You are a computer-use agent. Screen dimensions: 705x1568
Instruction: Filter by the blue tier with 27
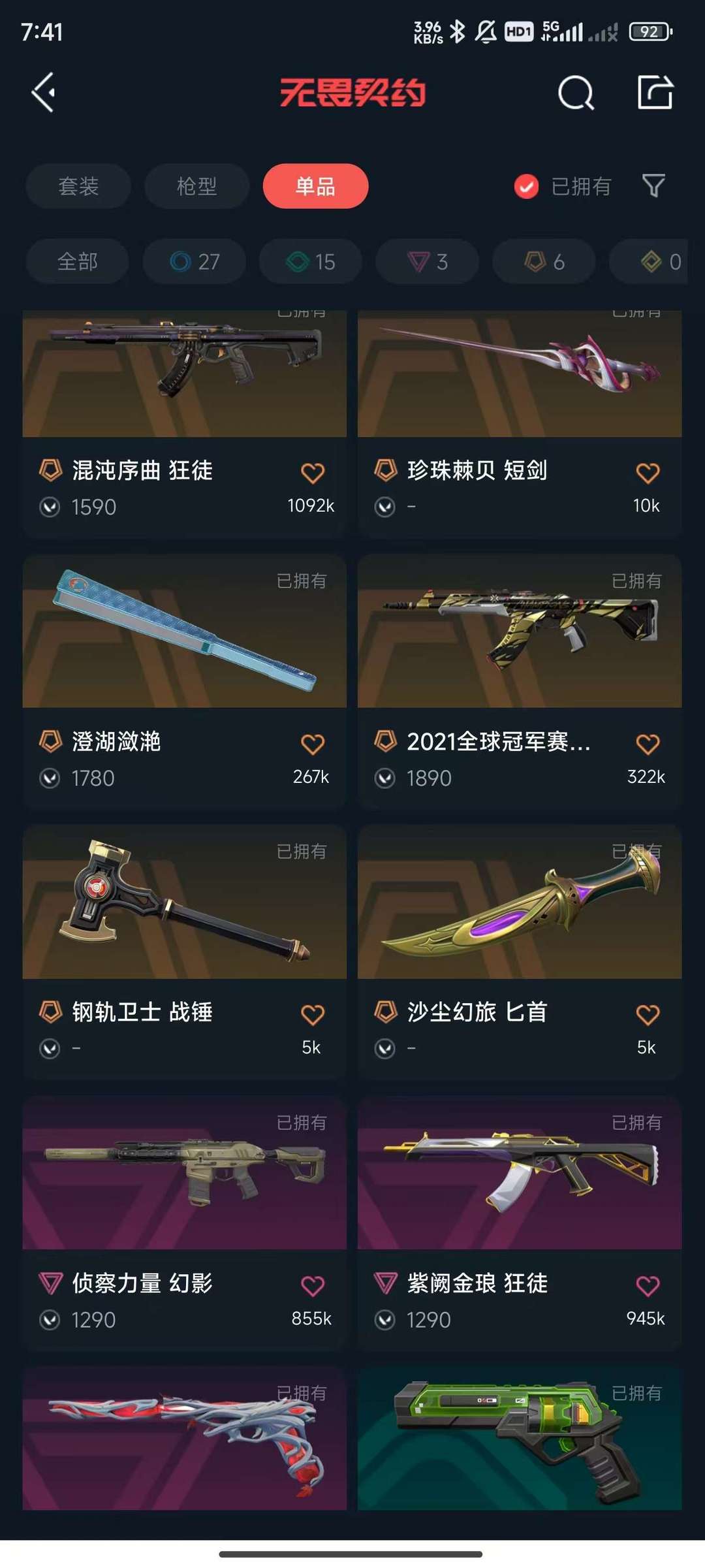(x=195, y=262)
